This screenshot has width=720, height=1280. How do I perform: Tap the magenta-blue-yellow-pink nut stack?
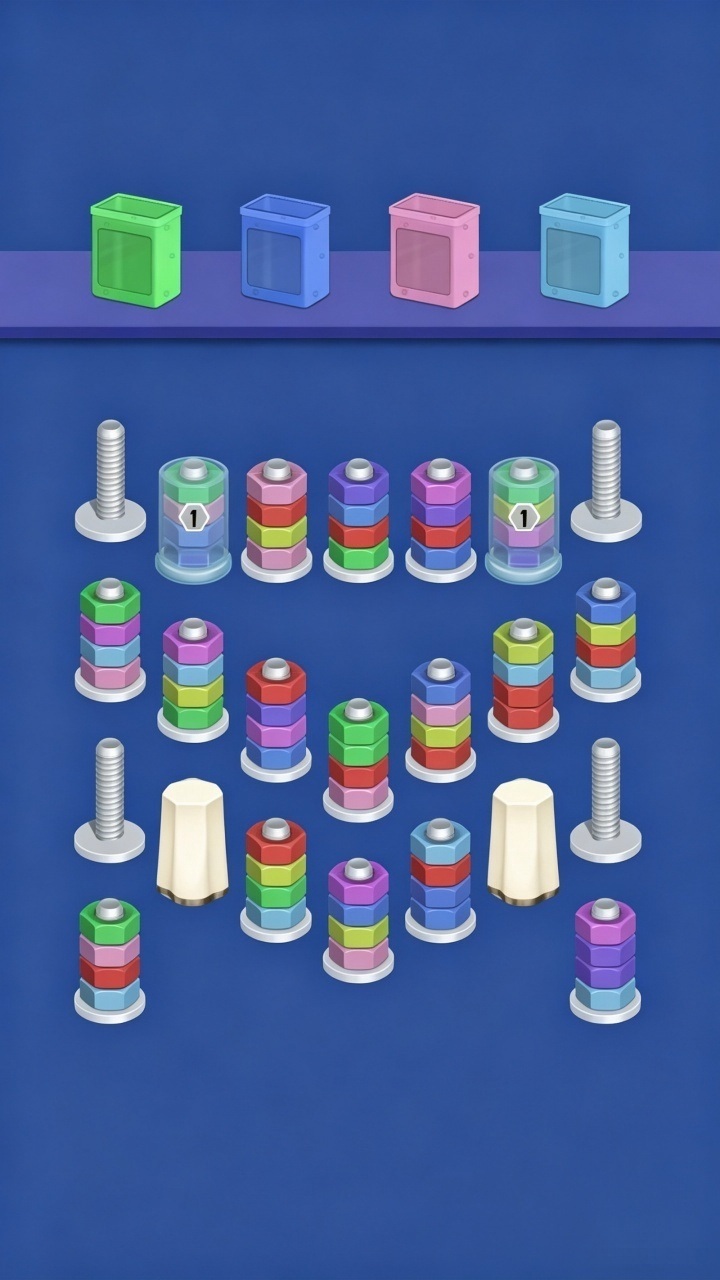pos(359,919)
